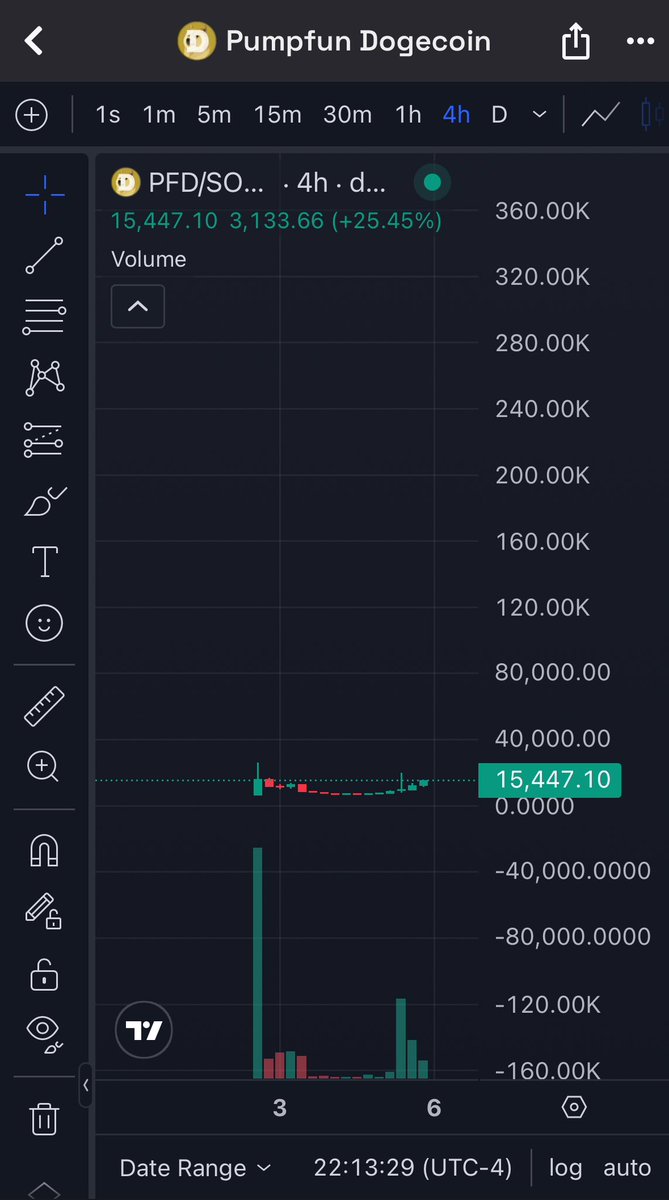
Task: Toggle the log price scale
Action: [x=565, y=1168]
